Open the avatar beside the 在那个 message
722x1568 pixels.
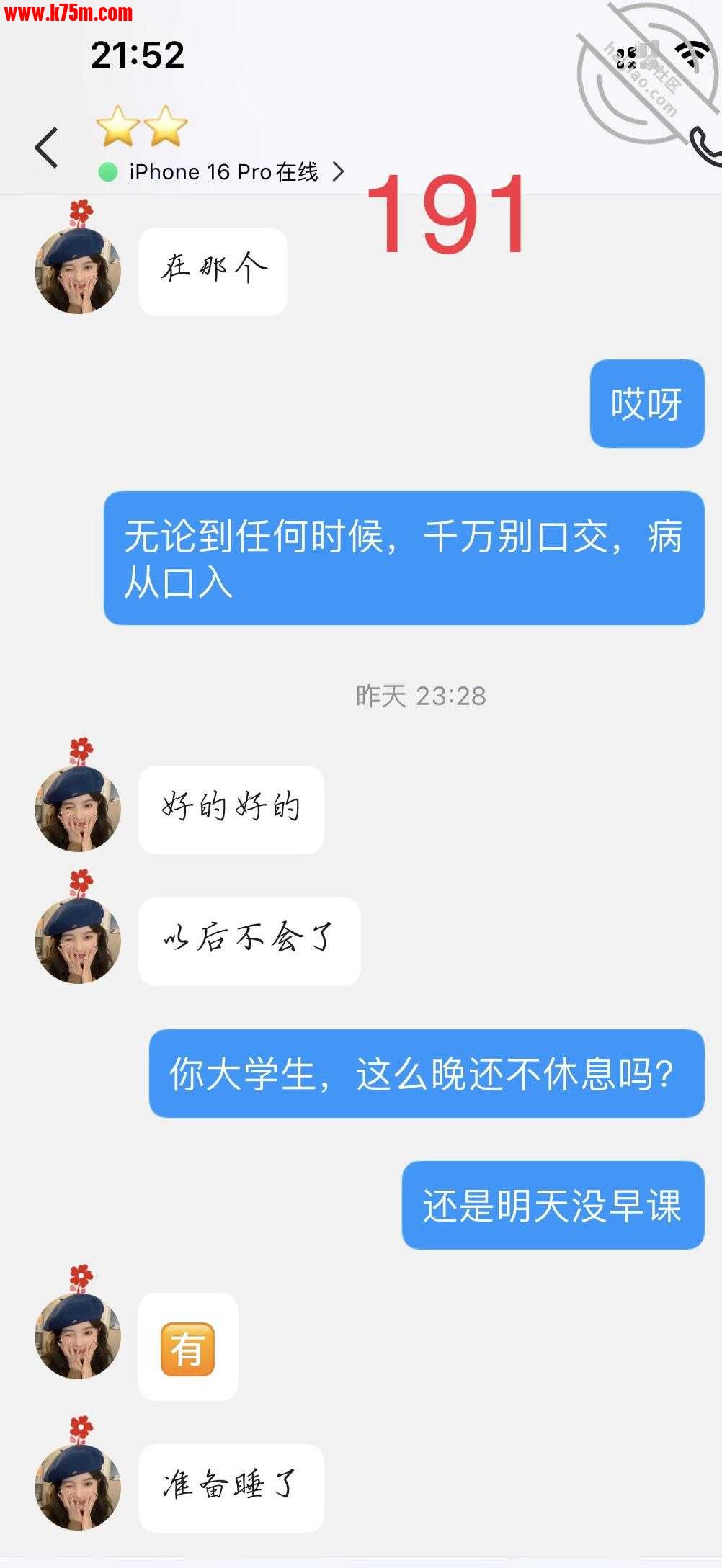pos(78,271)
